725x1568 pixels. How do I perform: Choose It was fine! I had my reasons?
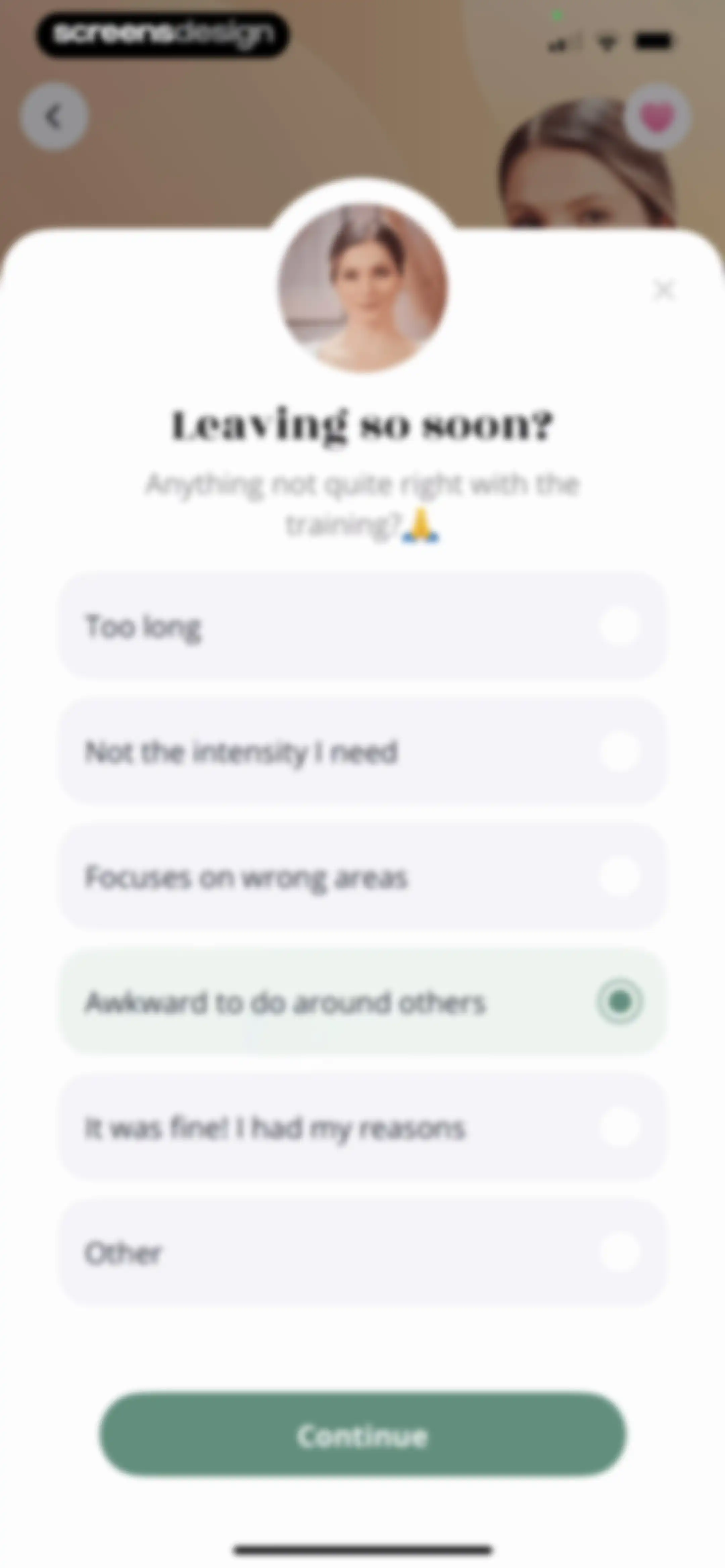[x=362, y=1127]
